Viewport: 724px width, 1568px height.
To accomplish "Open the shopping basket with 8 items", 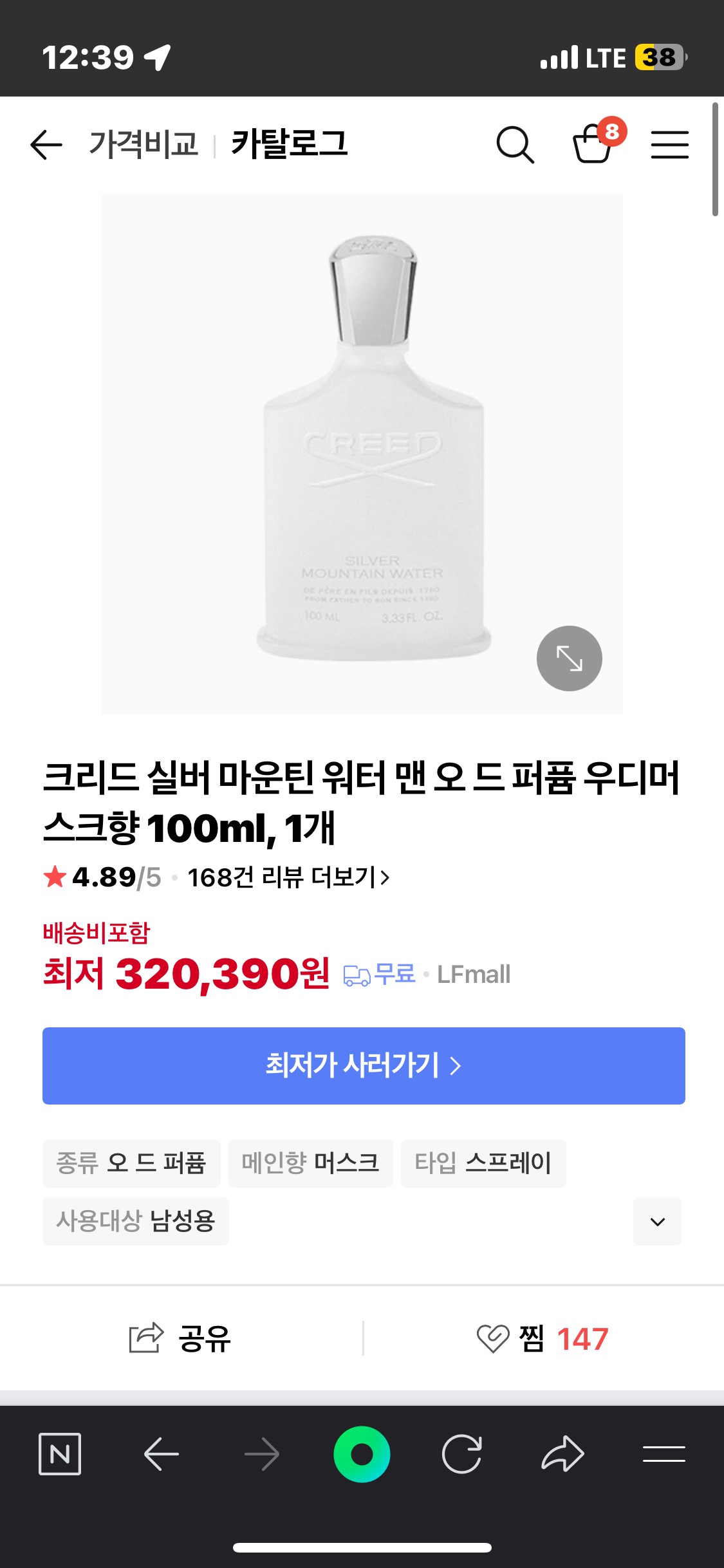I will point(593,143).
